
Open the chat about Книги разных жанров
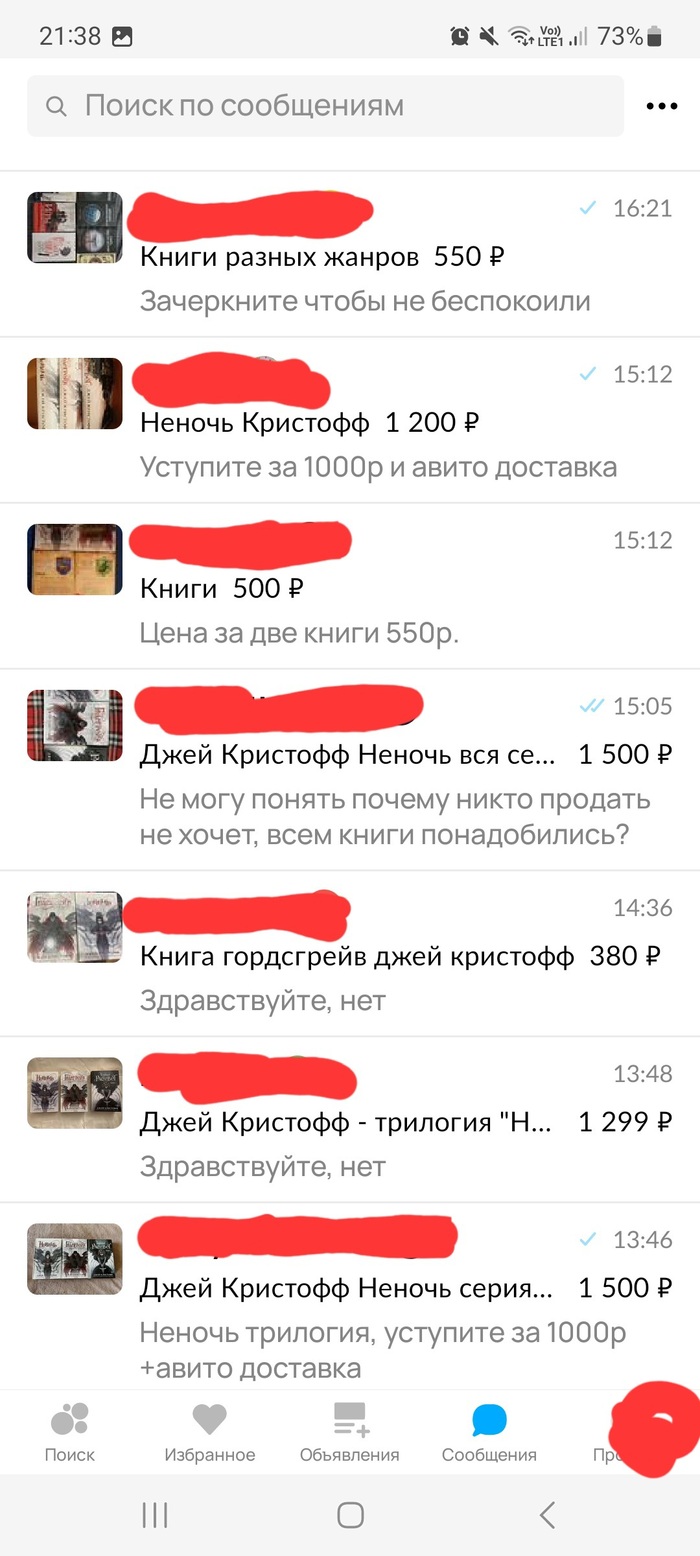(x=350, y=256)
